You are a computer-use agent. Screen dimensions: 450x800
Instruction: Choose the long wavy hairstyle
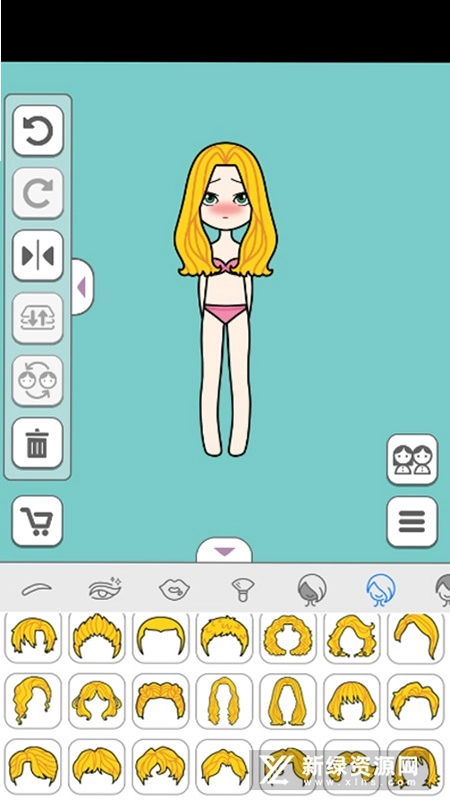224,701
